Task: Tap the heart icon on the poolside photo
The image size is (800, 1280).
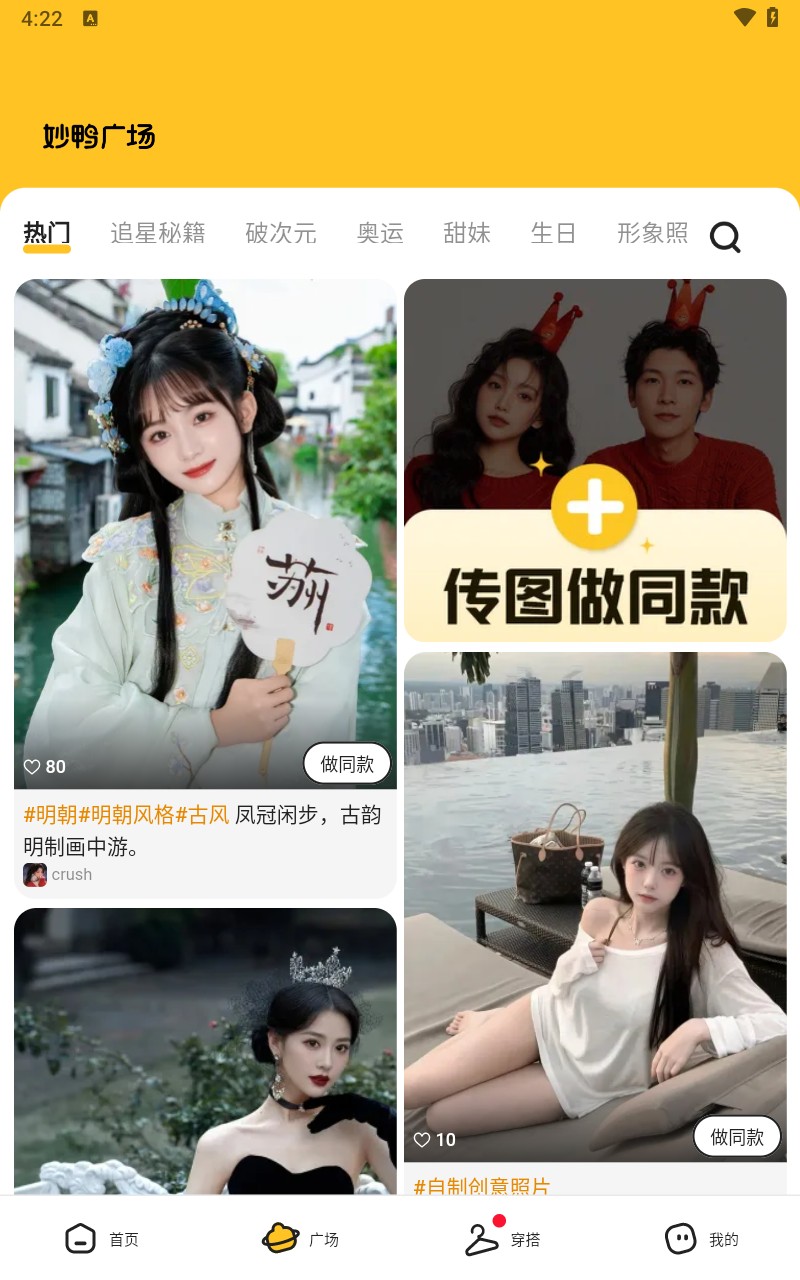Action: click(x=421, y=1139)
